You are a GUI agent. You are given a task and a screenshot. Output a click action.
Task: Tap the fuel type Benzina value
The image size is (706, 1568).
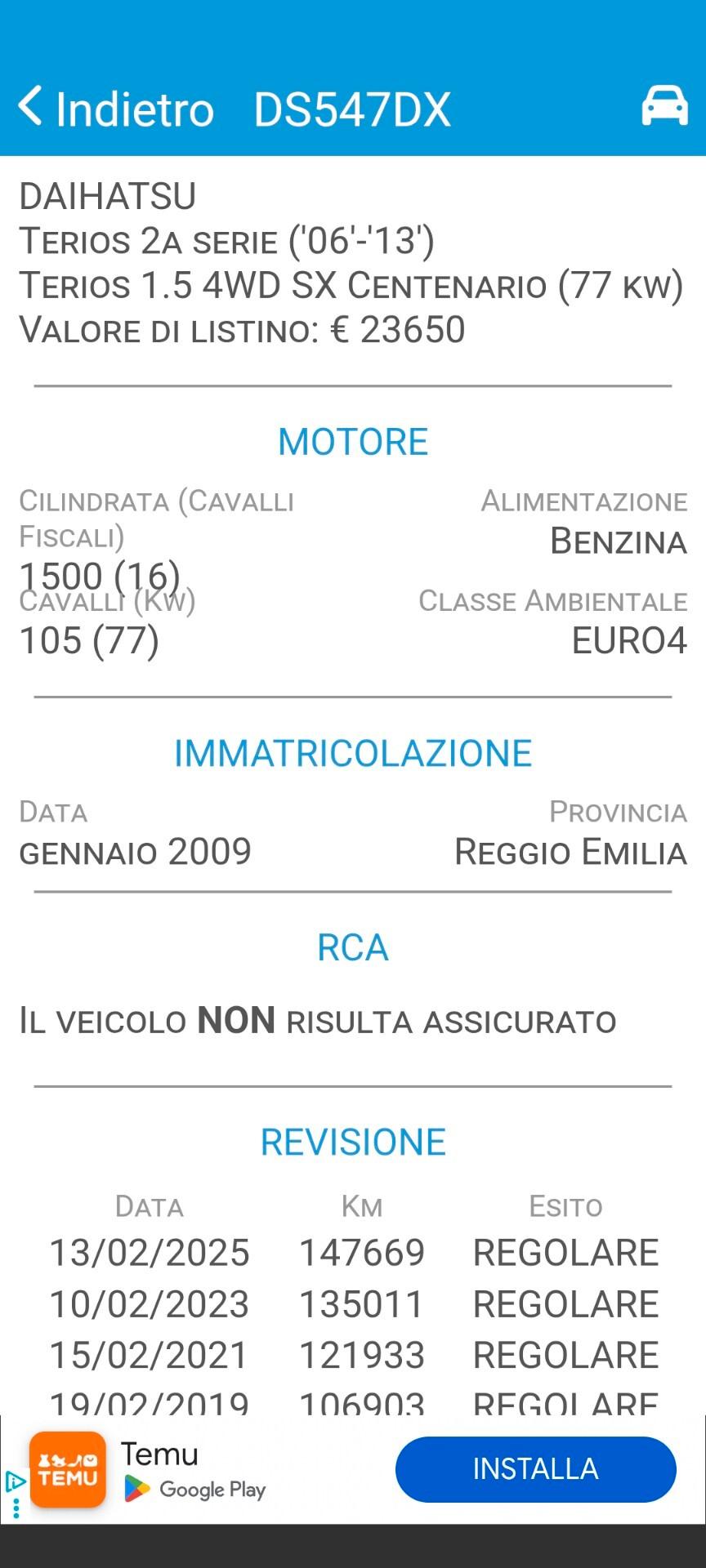[617, 541]
